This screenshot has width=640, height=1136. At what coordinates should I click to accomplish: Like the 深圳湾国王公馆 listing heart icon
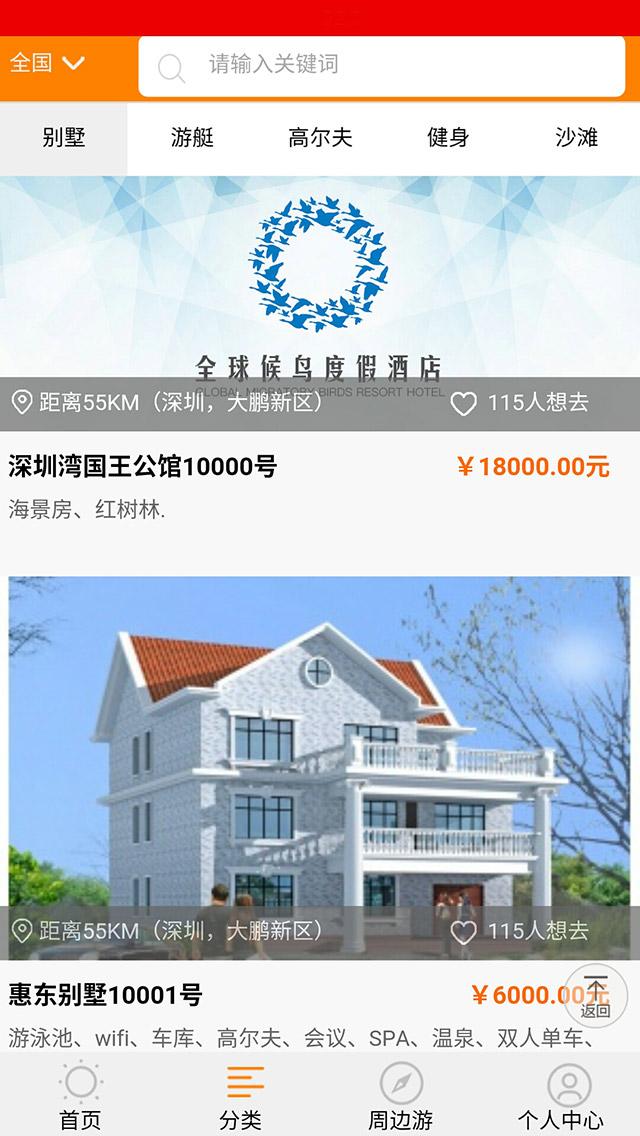click(463, 404)
